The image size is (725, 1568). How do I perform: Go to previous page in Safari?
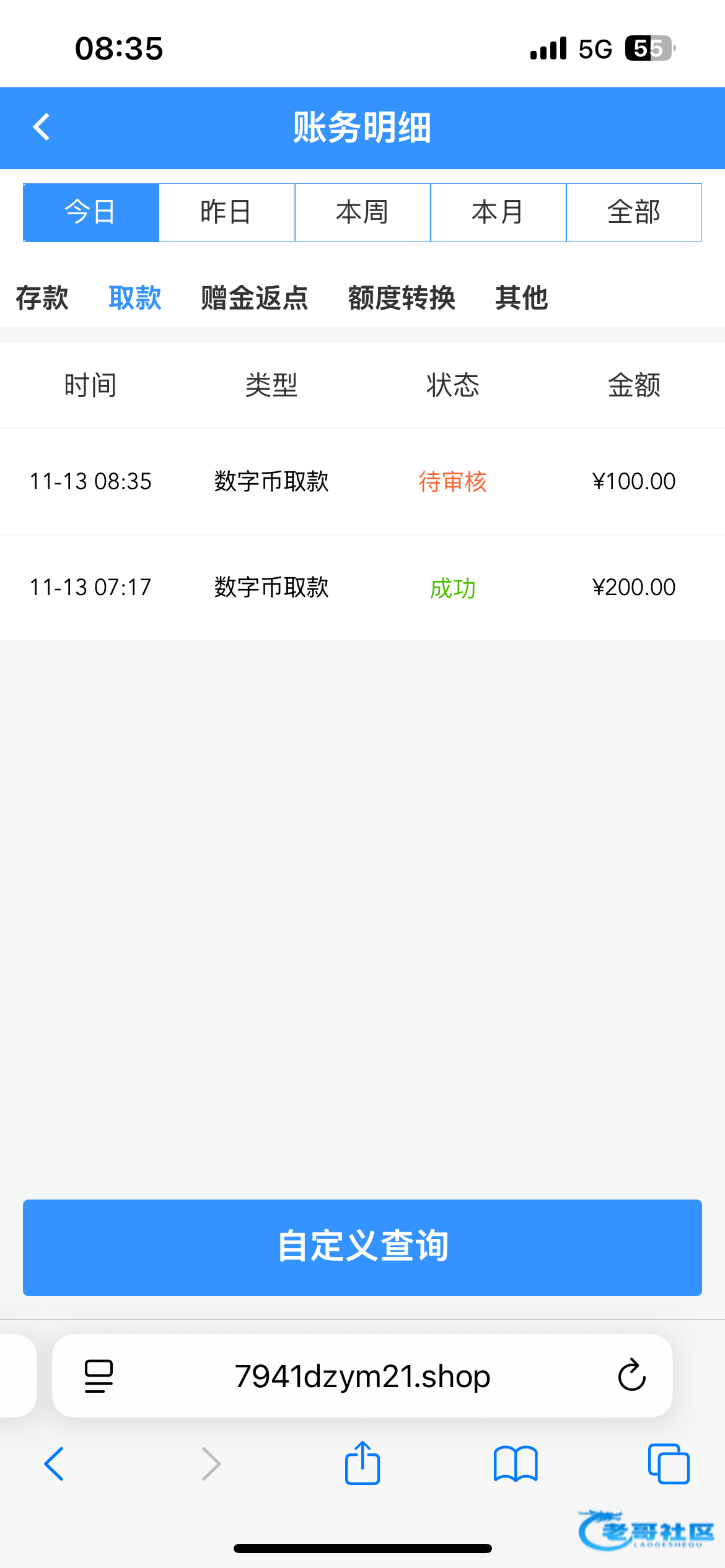[55, 1464]
